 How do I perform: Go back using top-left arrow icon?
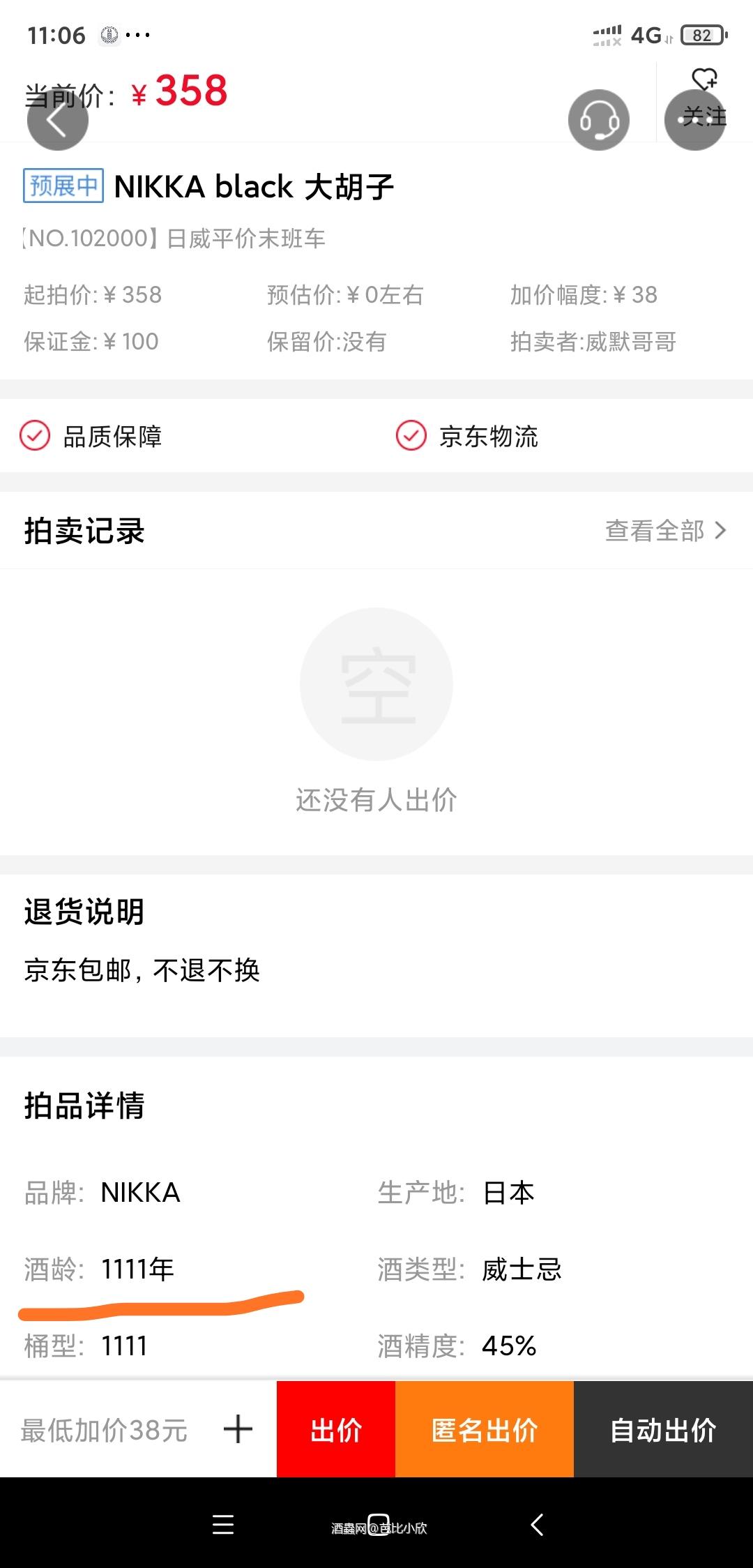[59, 119]
